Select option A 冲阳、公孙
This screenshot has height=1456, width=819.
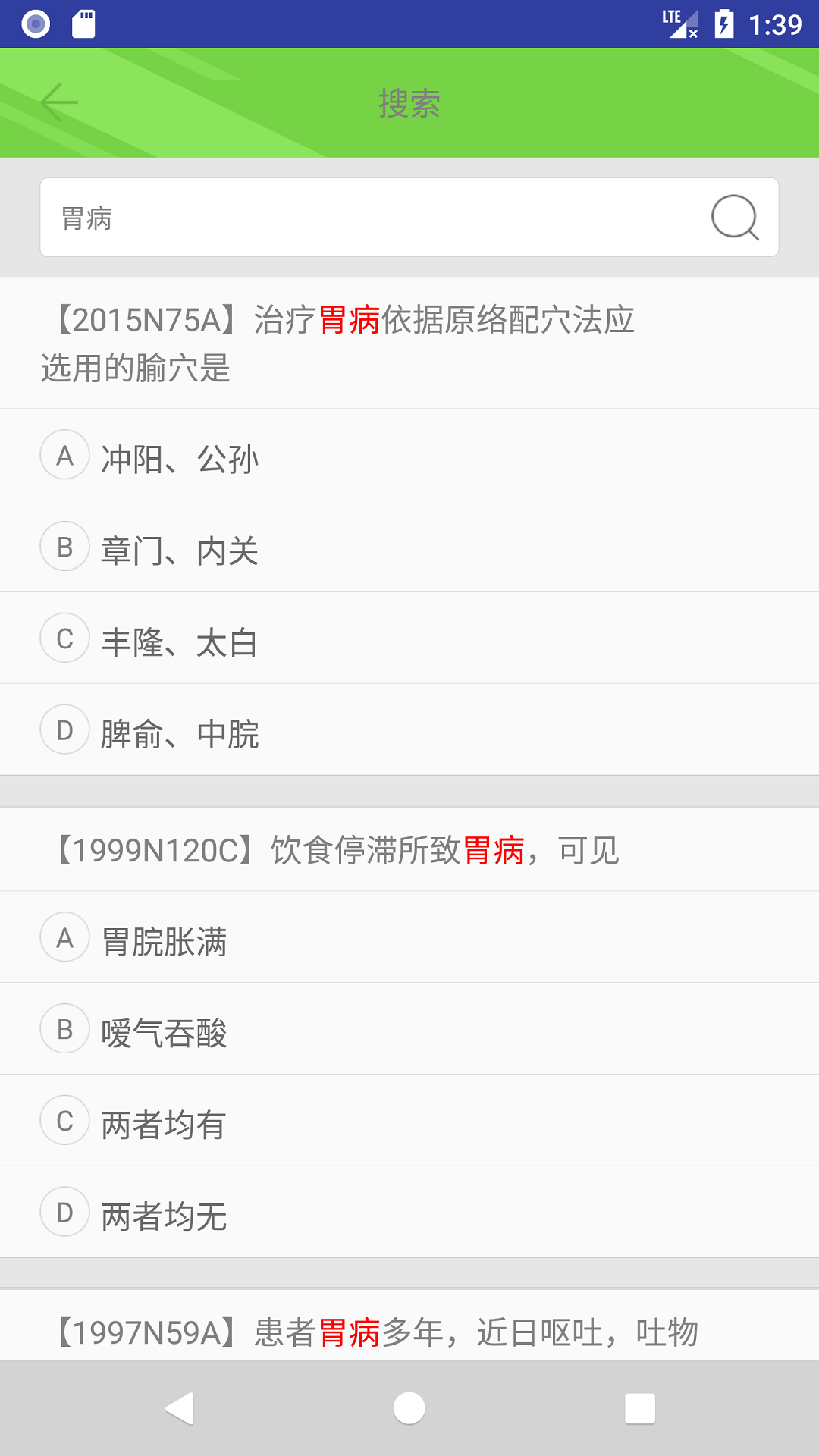click(180, 455)
